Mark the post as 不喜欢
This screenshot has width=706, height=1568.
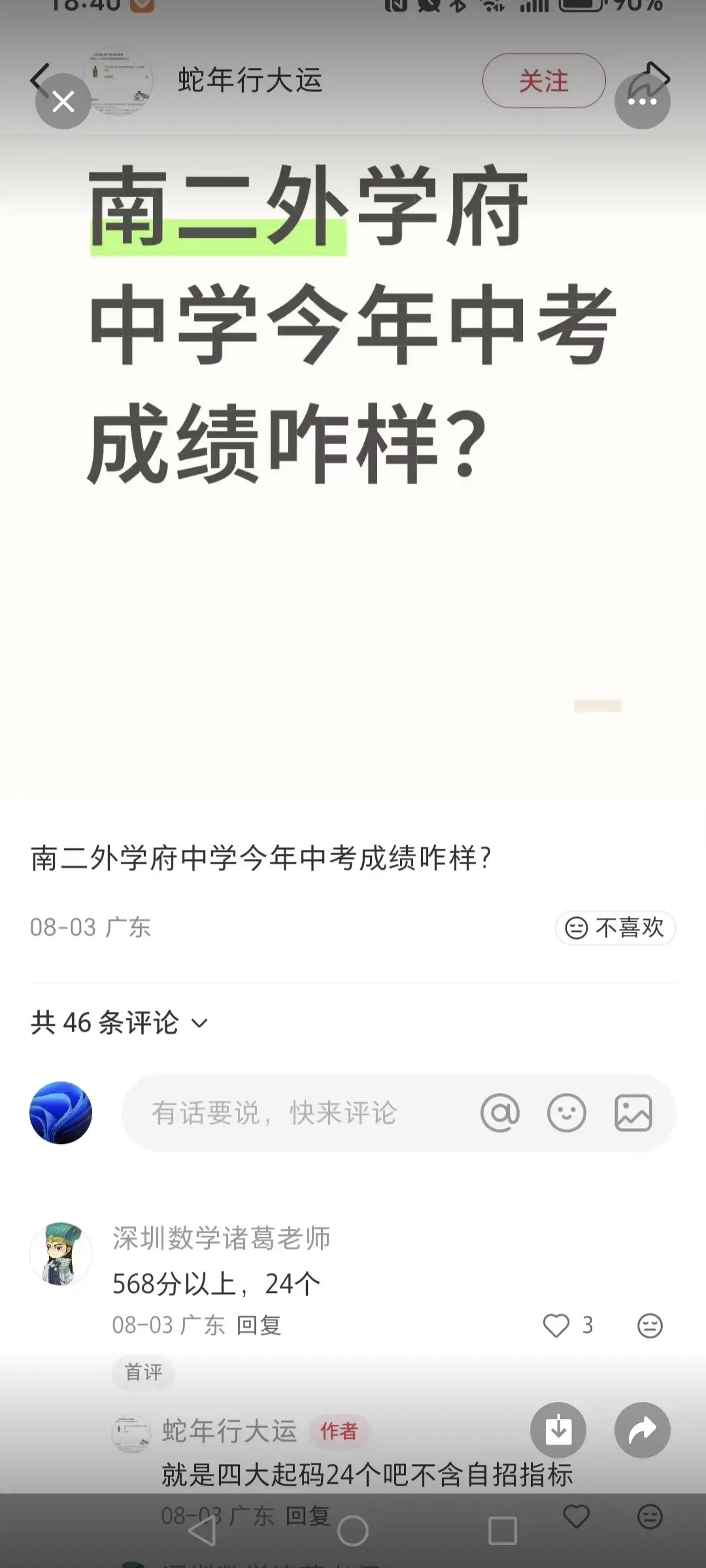(x=615, y=927)
